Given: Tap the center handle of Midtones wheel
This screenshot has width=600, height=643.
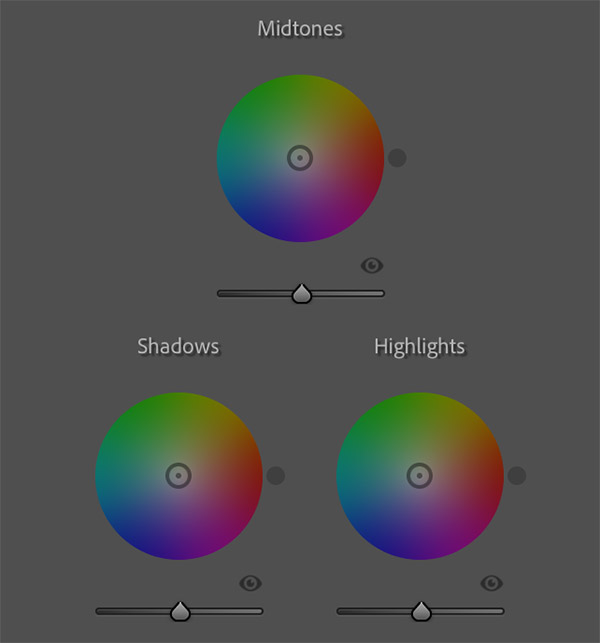Looking at the screenshot, I should [x=300, y=158].
